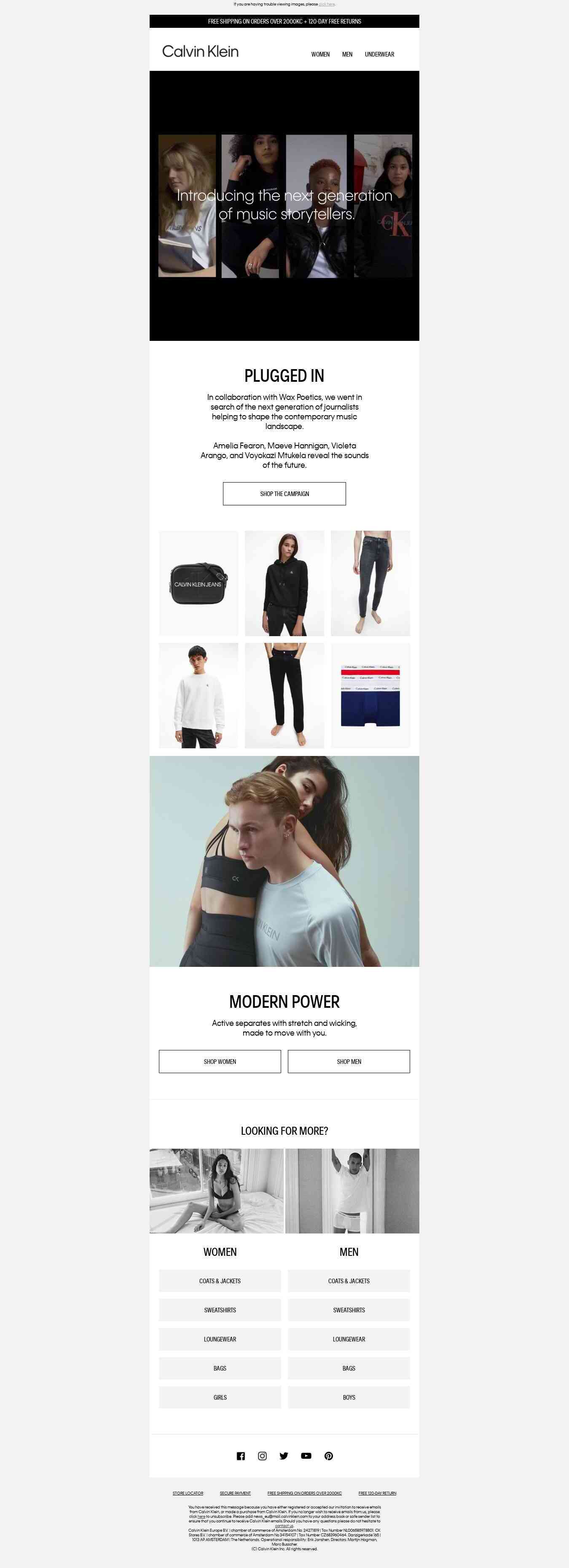Open Men's Bags category
Image resolution: width=569 pixels, height=1568 pixels.
click(348, 1368)
